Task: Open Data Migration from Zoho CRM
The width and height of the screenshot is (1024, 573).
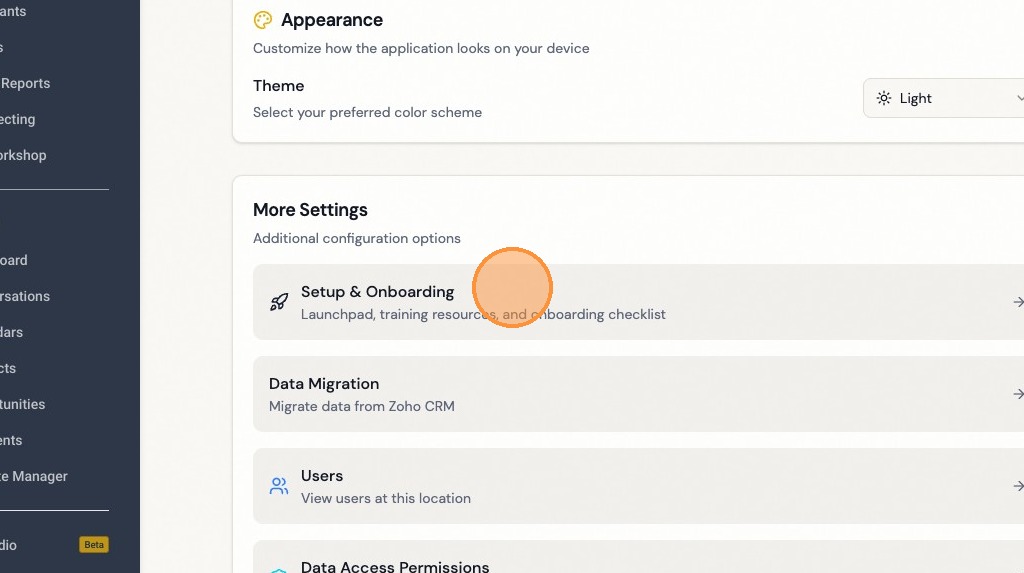Action: (639, 394)
